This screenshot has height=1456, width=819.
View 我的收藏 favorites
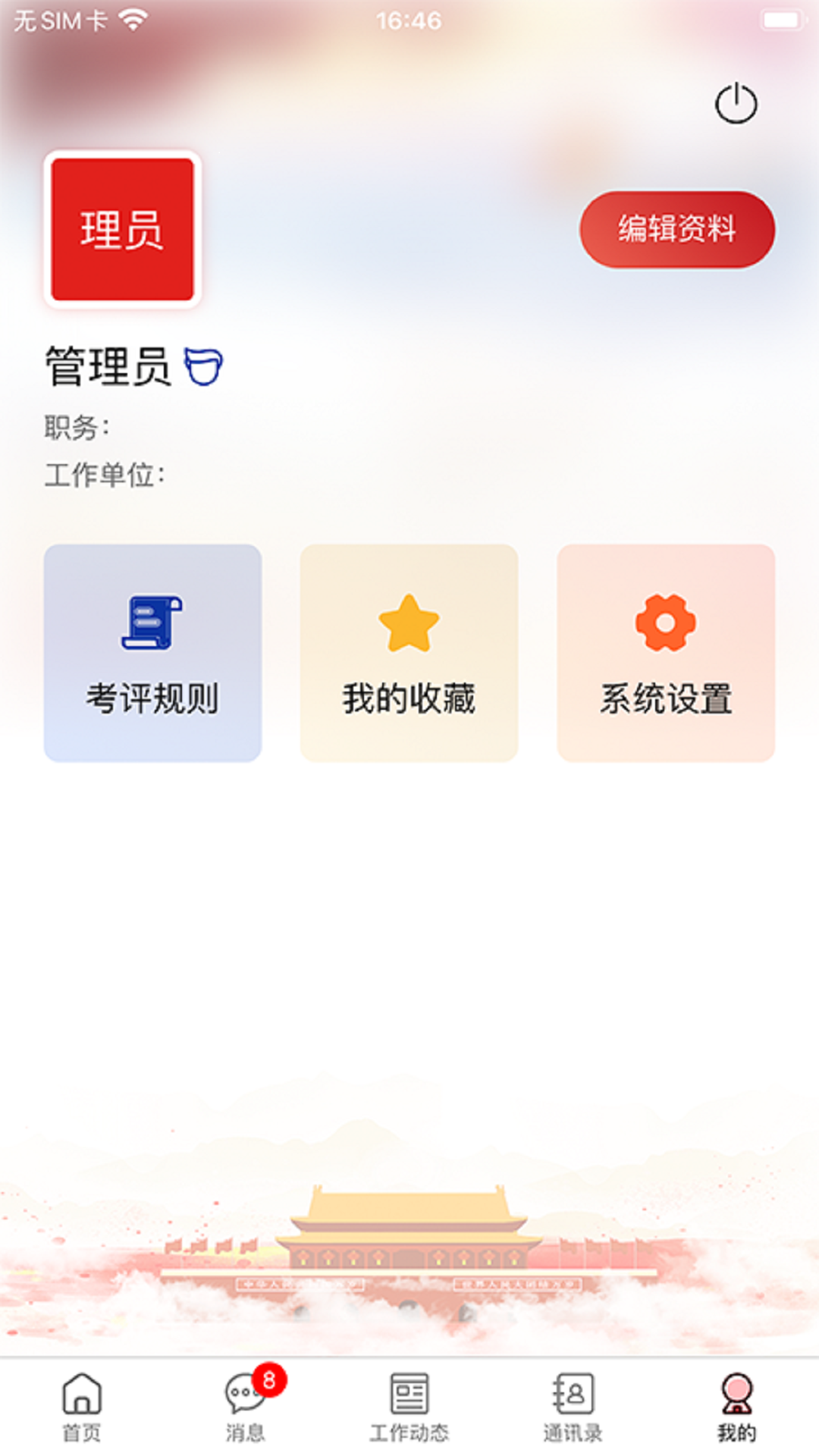point(409,653)
